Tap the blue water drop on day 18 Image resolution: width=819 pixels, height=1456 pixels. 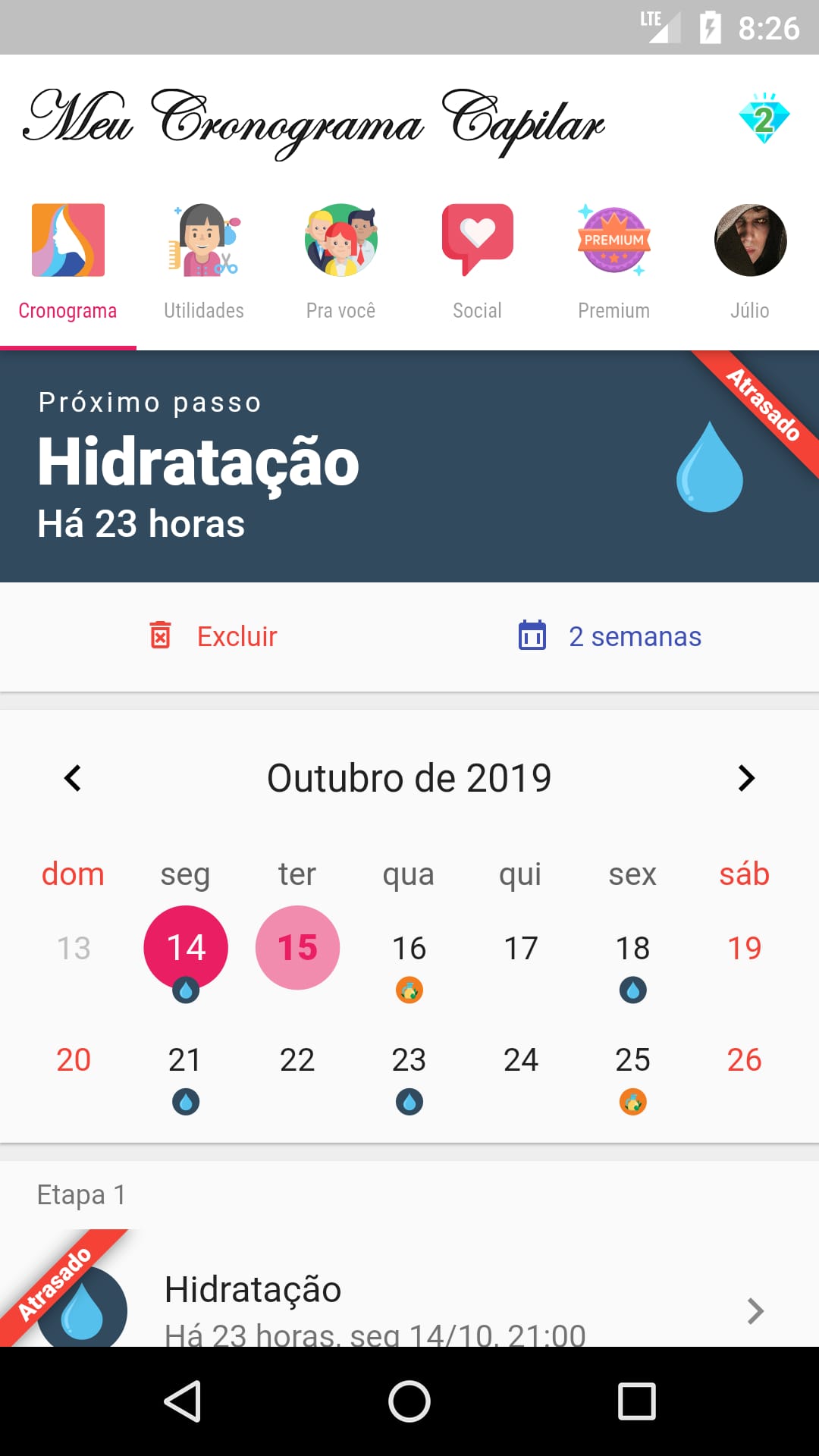(633, 988)
